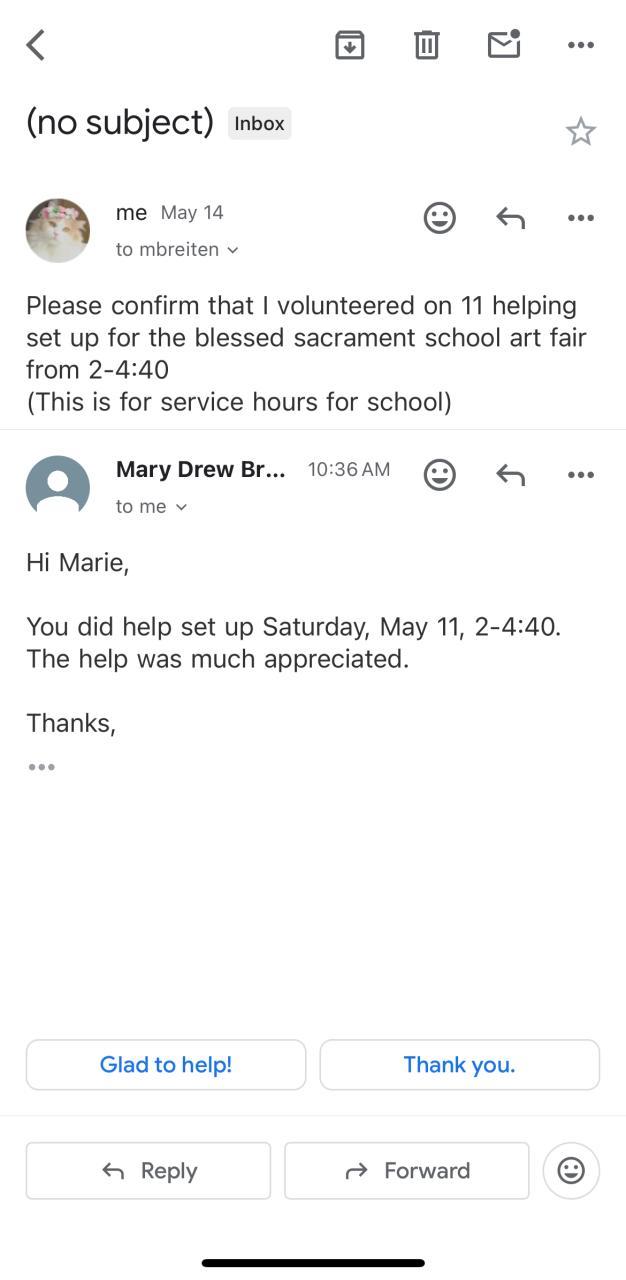The image size is (626, 1280).
Task: Archive this email conversation
Action: point(349,45)
